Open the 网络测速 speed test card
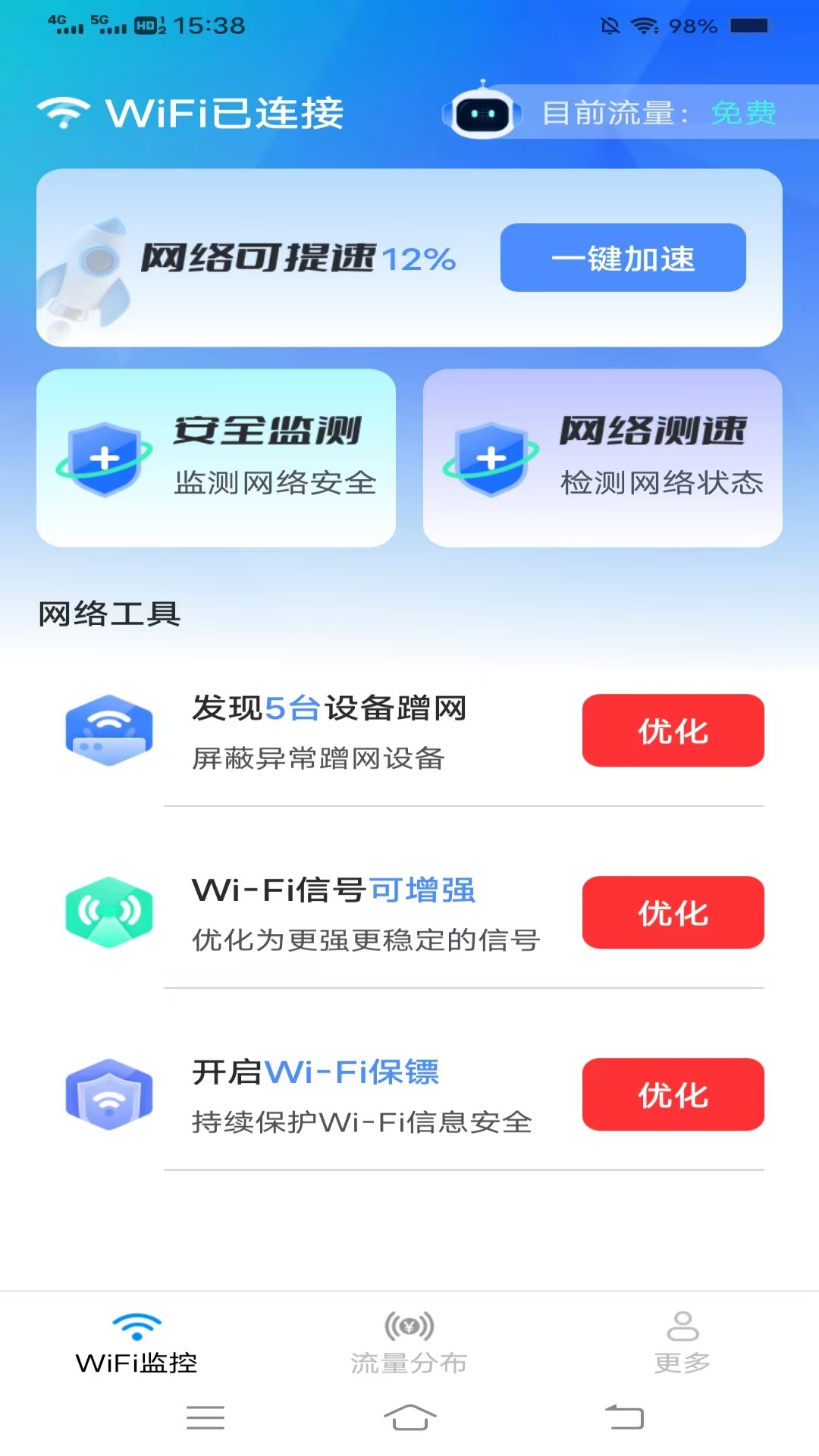This screenshot has height=1456, width=819. (x=603, y=458)
